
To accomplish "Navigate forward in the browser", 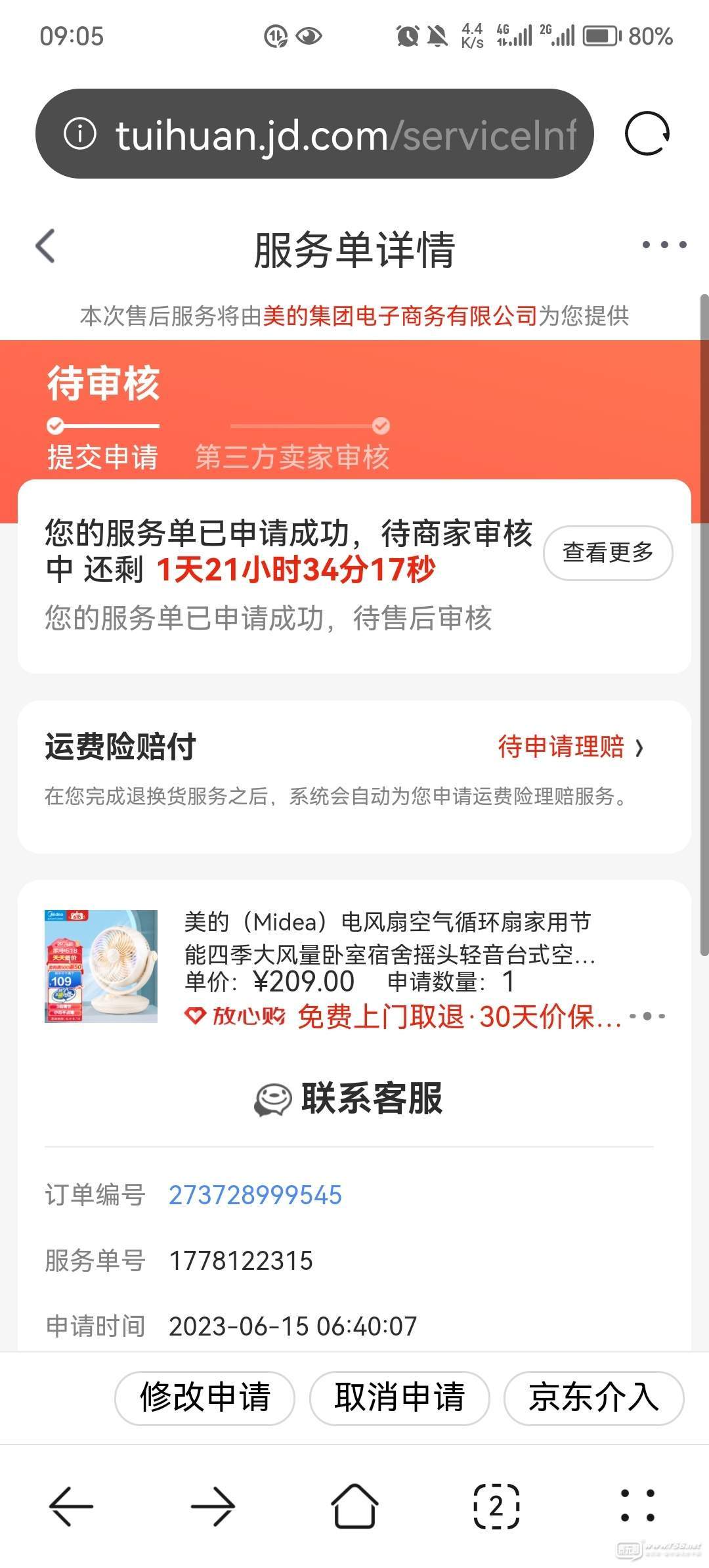I will tap(213, 1506).
